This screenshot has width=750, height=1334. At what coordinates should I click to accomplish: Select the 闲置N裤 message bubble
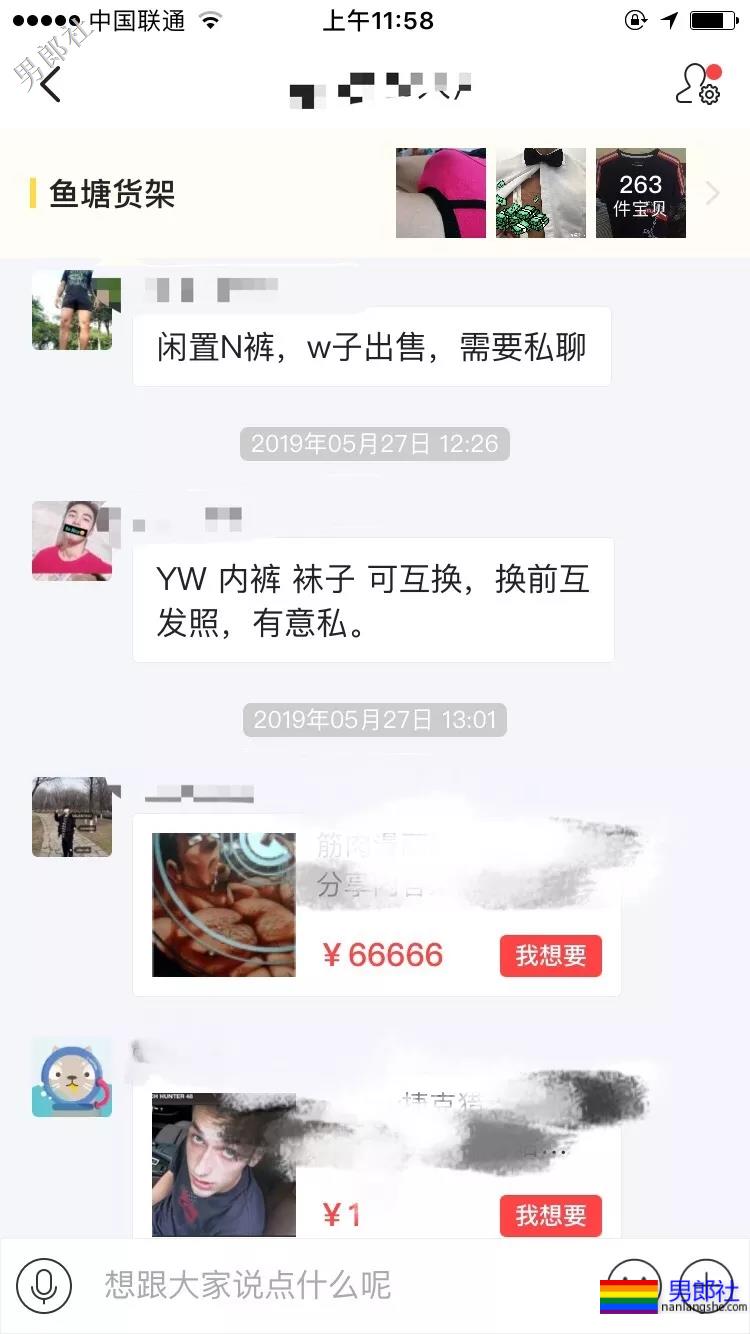372,346
